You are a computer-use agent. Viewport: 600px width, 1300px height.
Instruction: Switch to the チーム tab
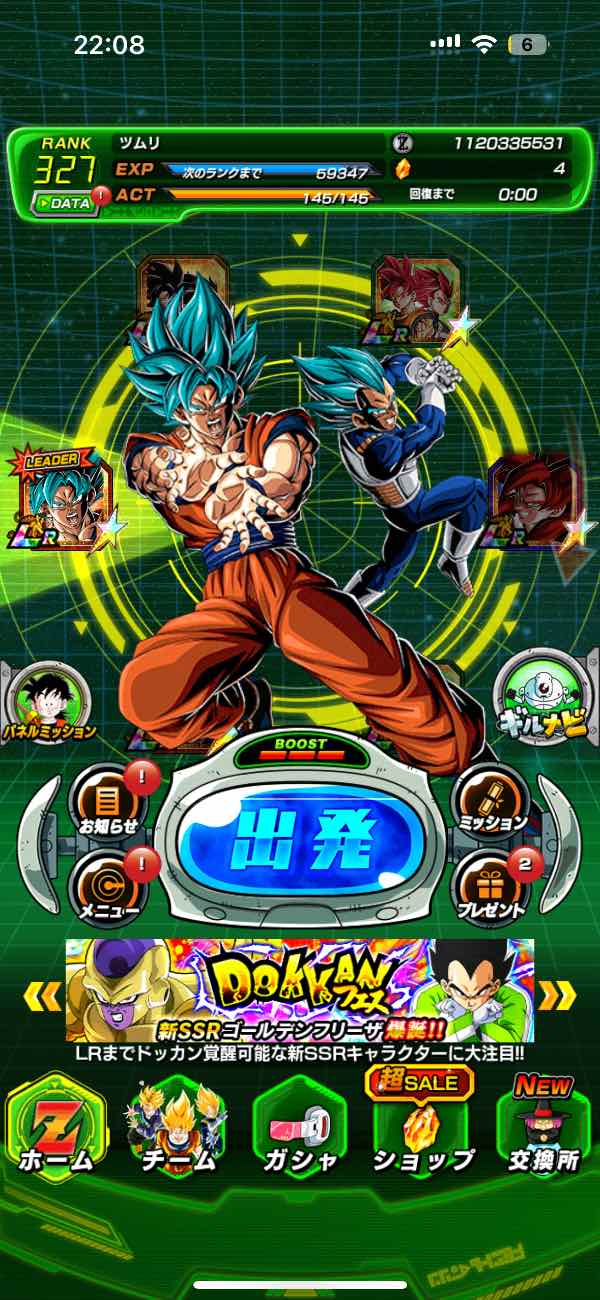point(178,1125)
